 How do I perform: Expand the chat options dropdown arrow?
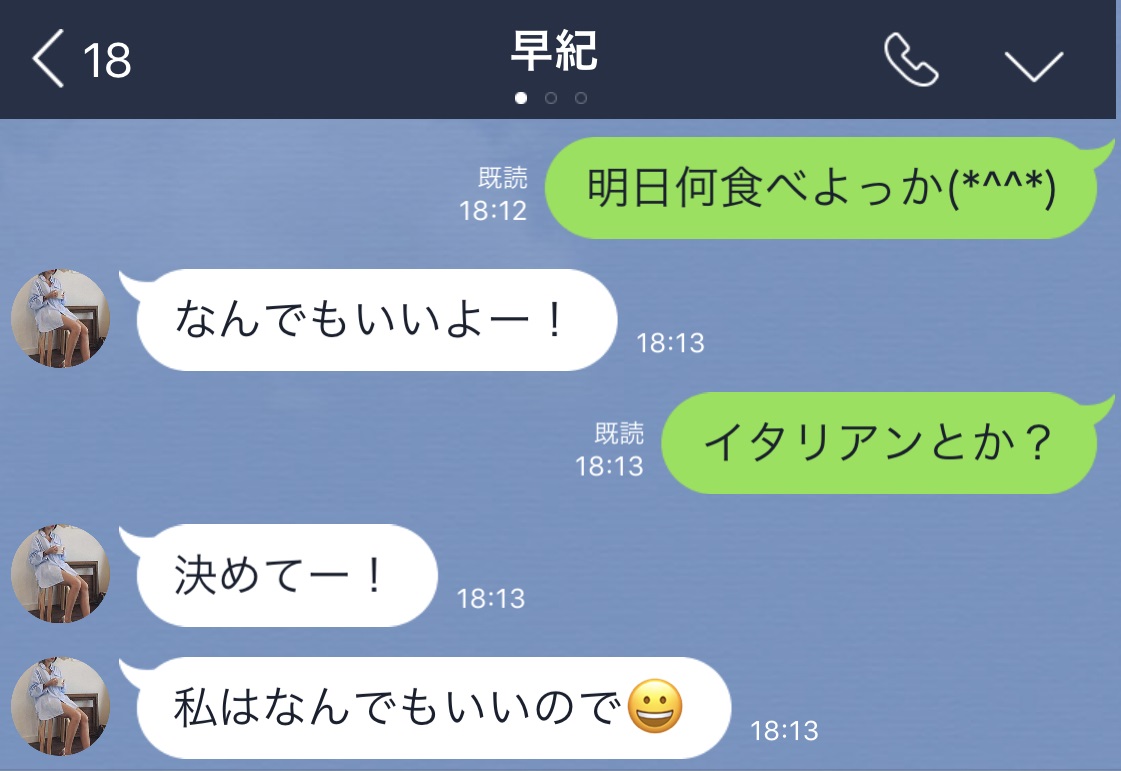(1033, 63)
